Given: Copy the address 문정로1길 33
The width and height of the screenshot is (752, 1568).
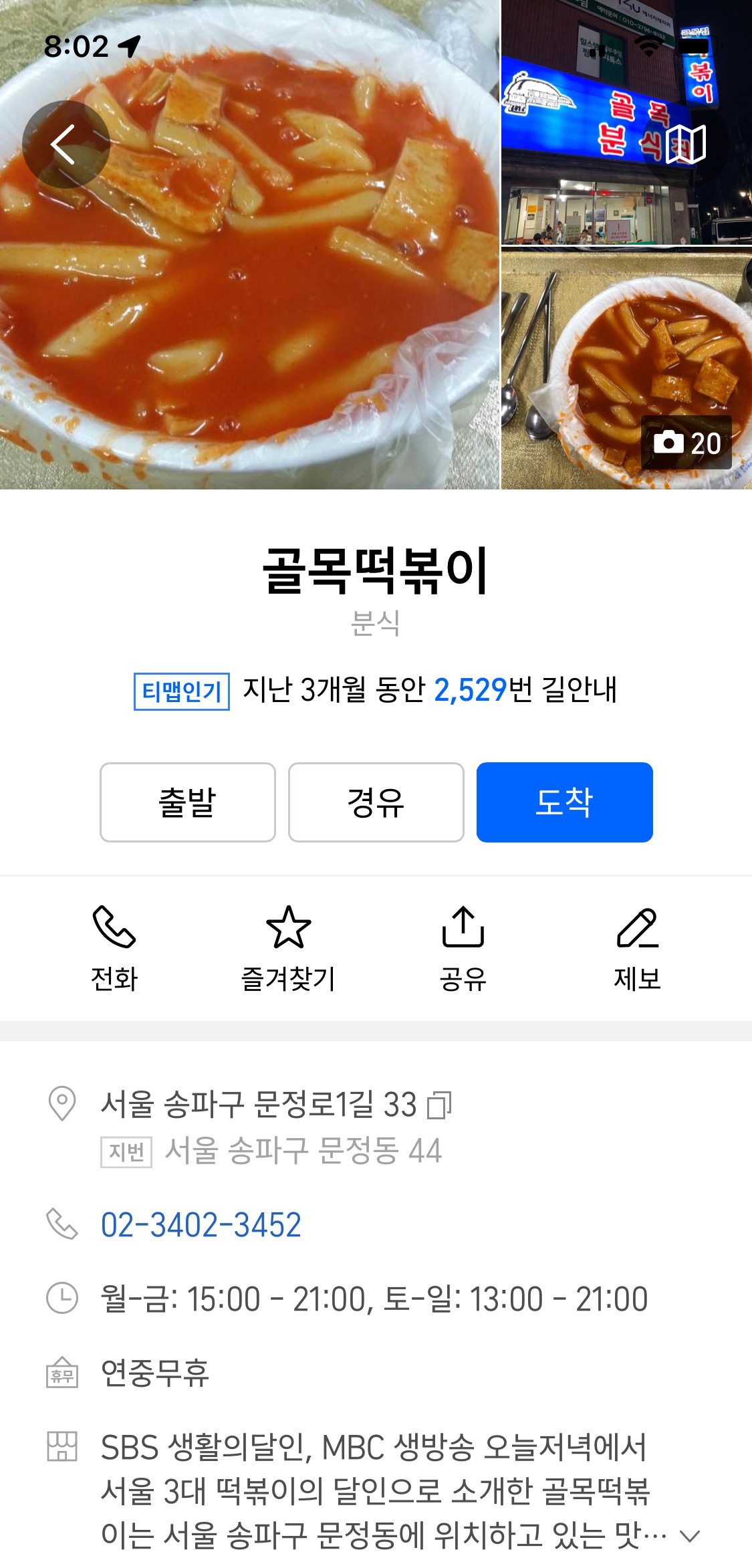Looking at the screenshot, I should (x=440, y=1105).
